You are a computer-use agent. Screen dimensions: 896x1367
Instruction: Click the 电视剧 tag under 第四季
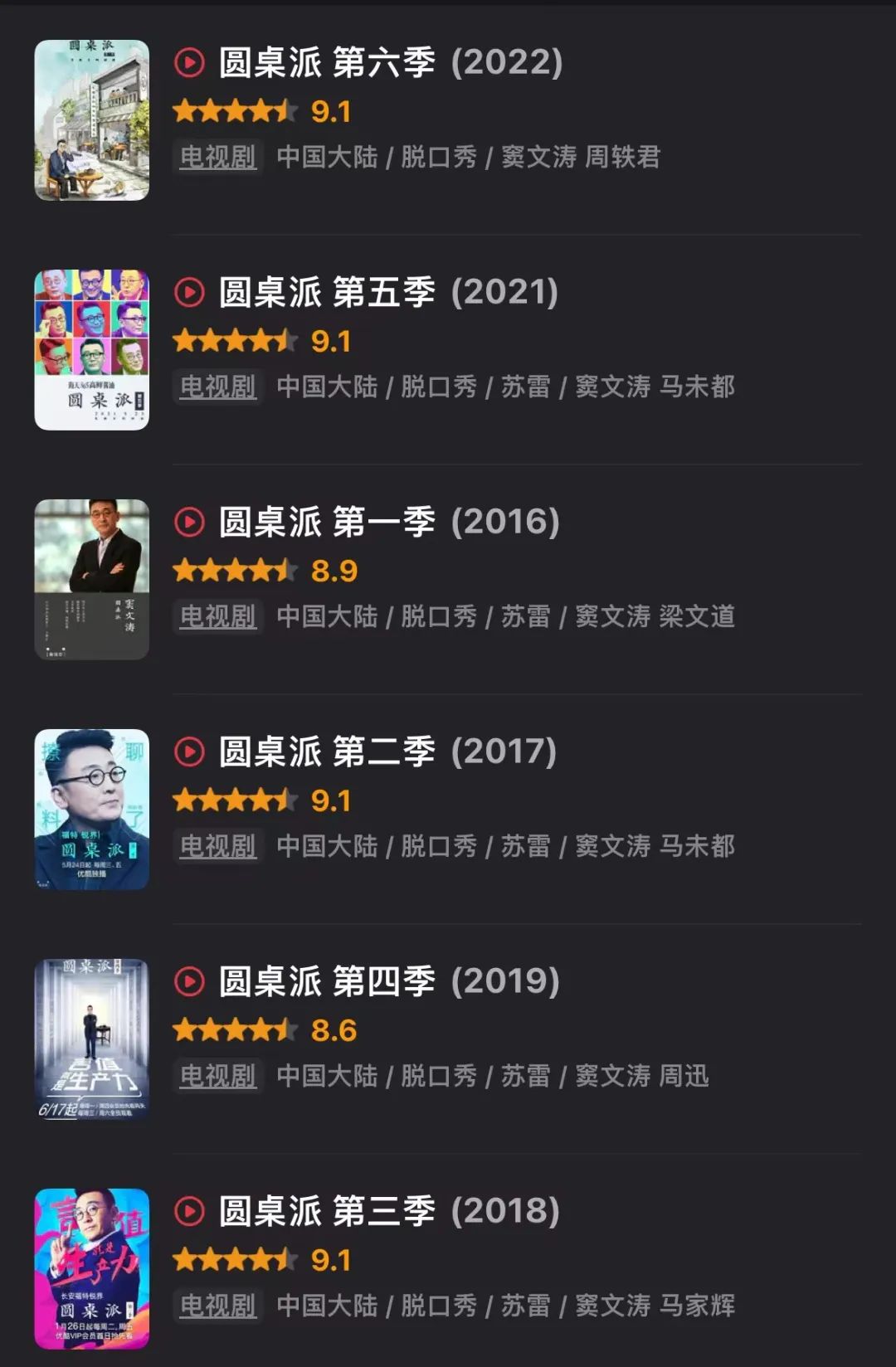click(217, 1076)
